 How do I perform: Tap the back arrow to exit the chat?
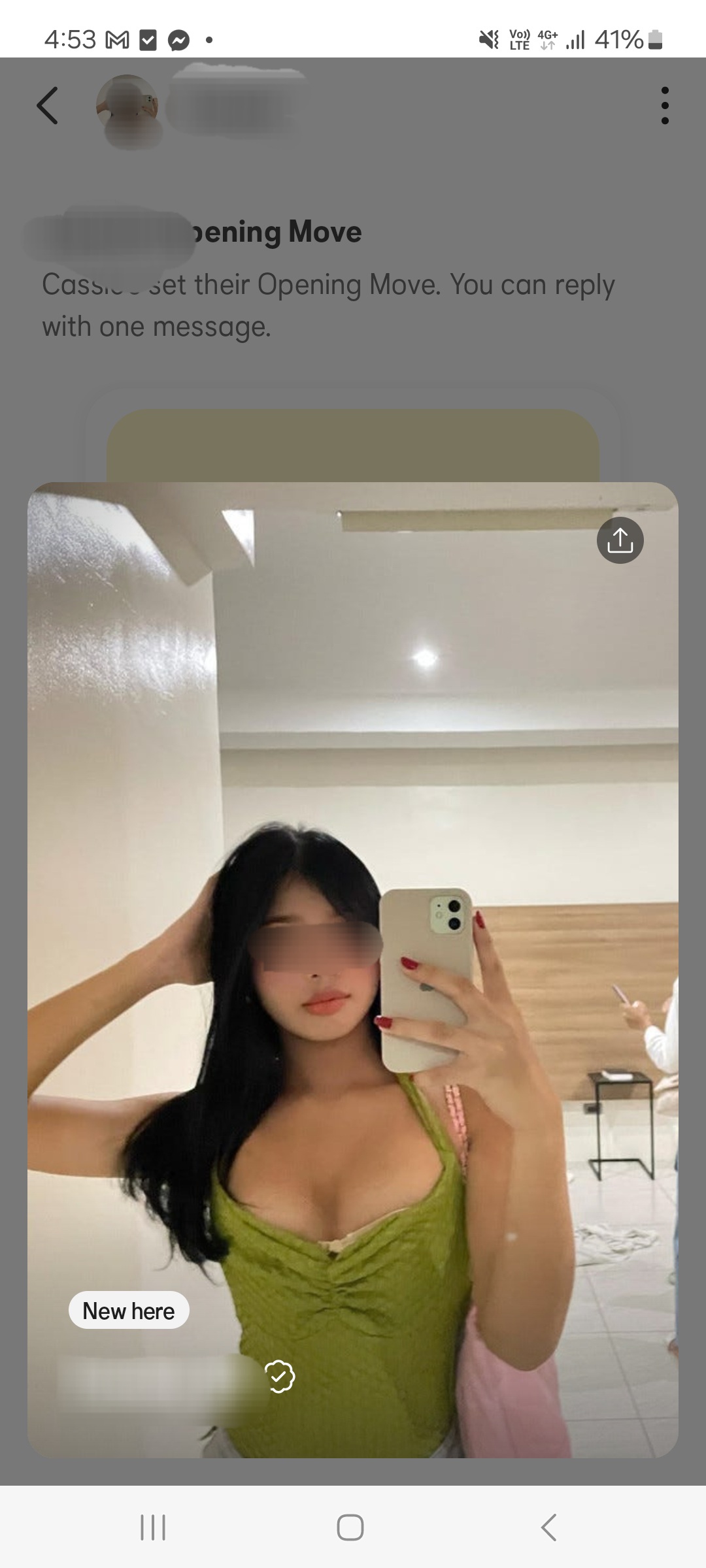coord(47,105)
